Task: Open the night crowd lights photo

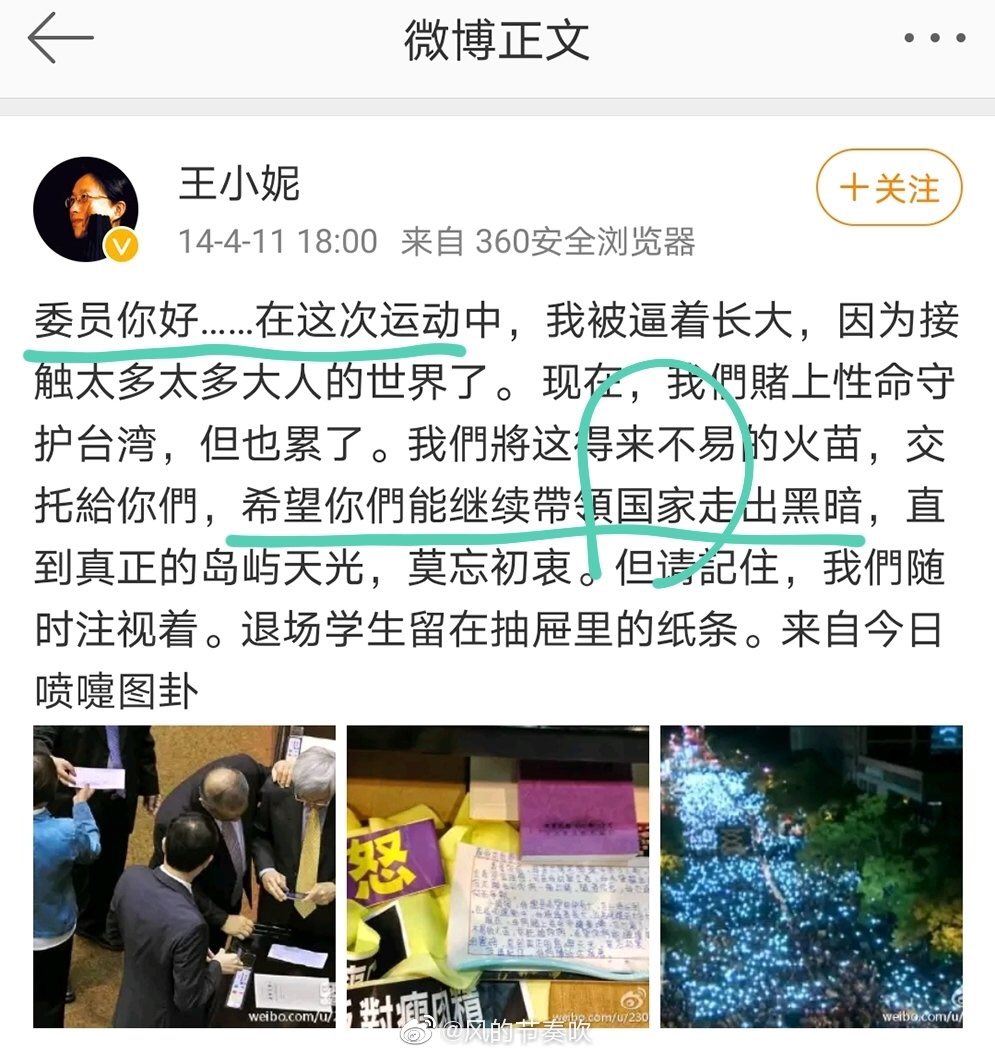Action: click(811, 875)
